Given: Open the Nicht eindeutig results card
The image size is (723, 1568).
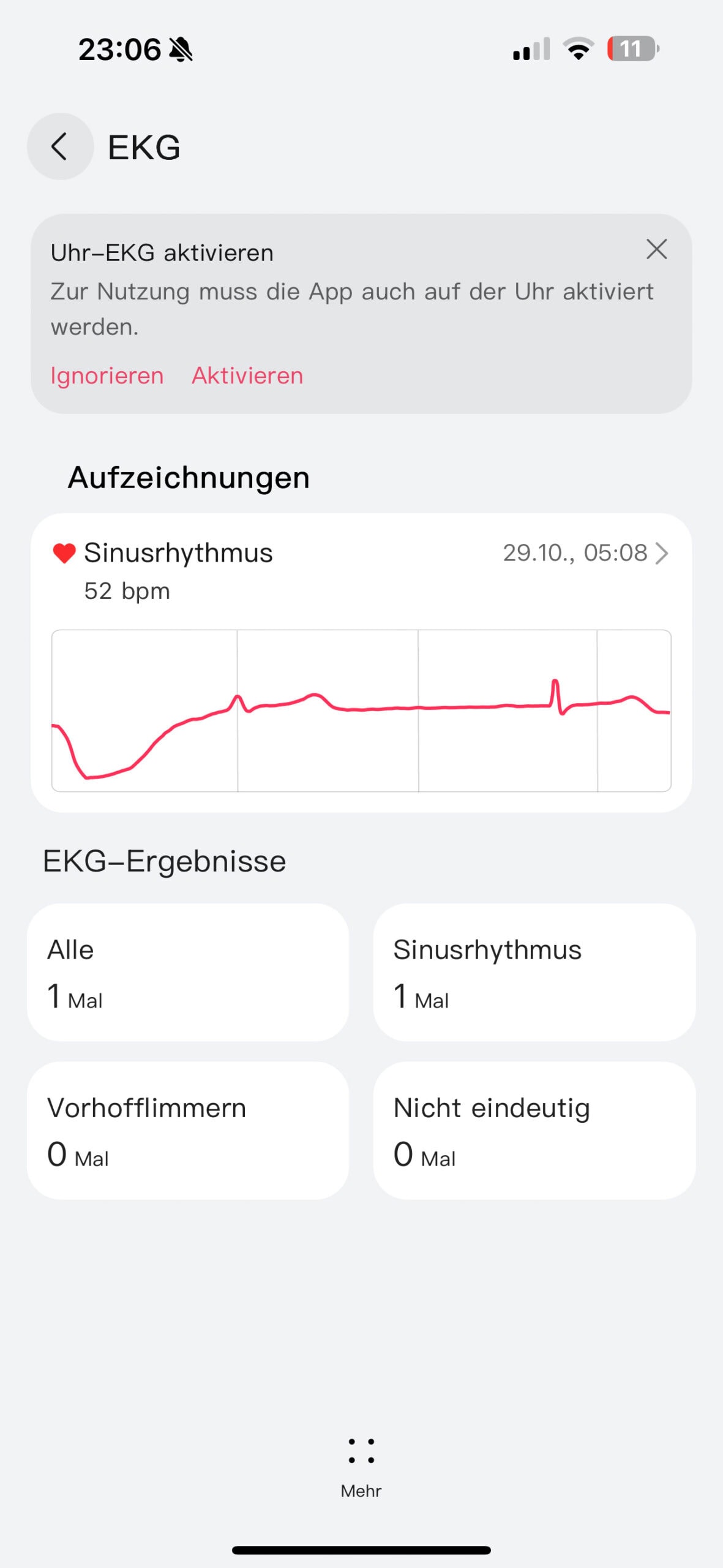Looking at the screenshot, I should click(534, 1131).
